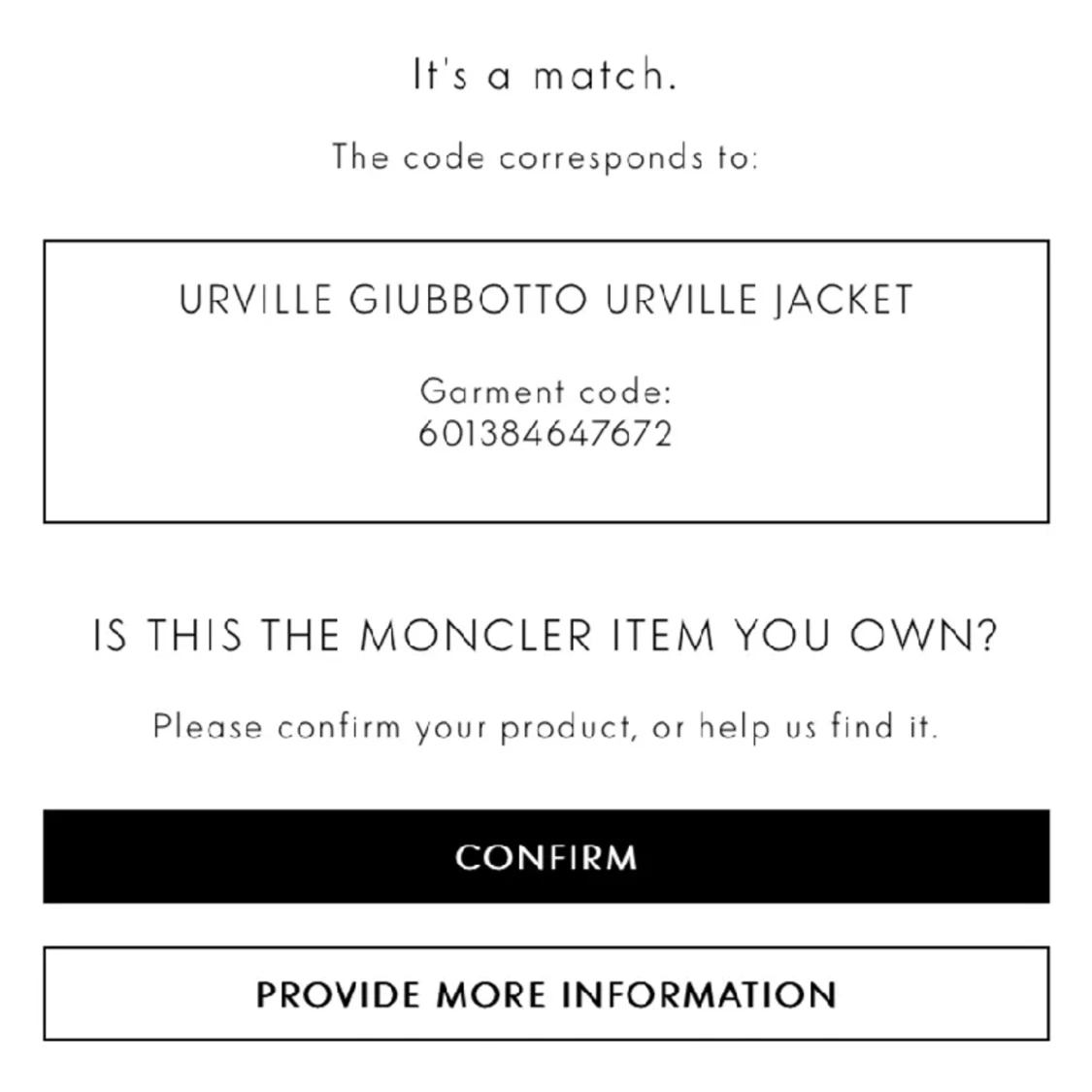Viewport: 1092px width, 1092px height.
Task: Confirm the Urville jacket as your item
Action: (x=546, y=856)
